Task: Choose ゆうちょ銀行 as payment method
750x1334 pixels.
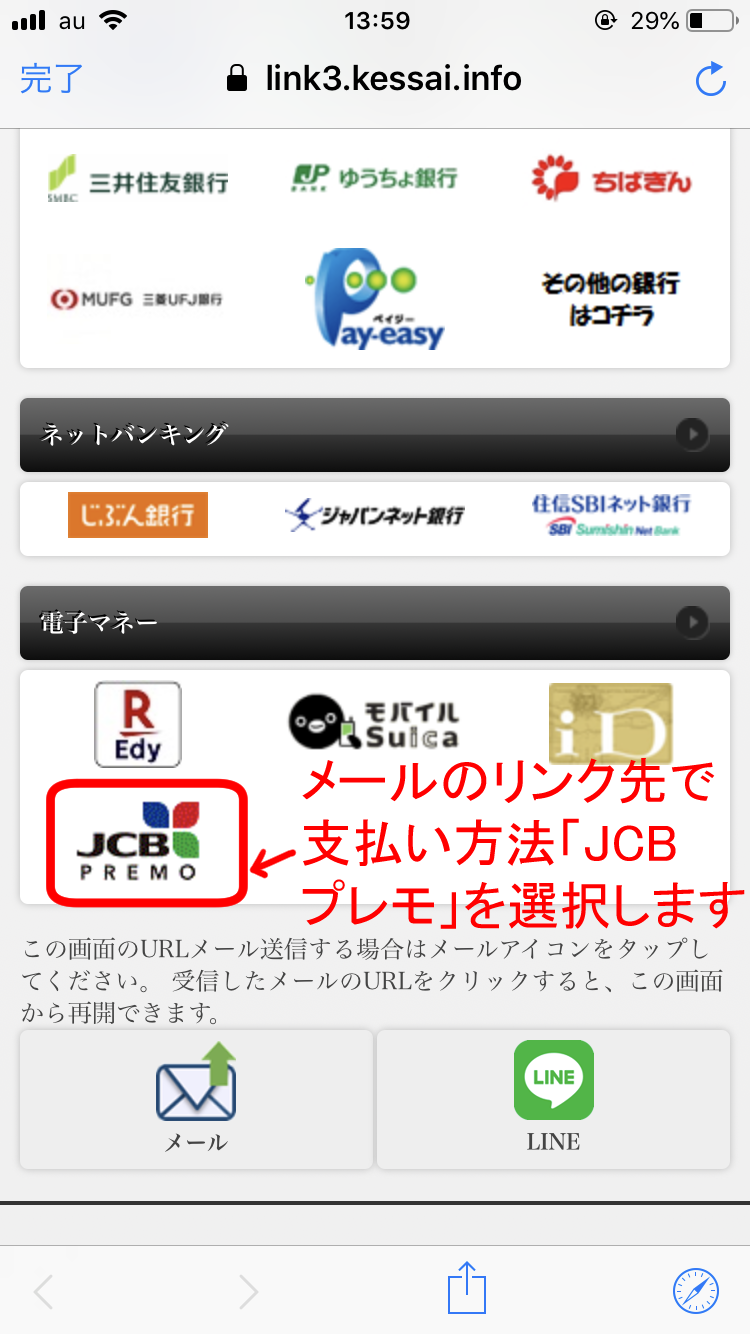Action: coord(374,178)
